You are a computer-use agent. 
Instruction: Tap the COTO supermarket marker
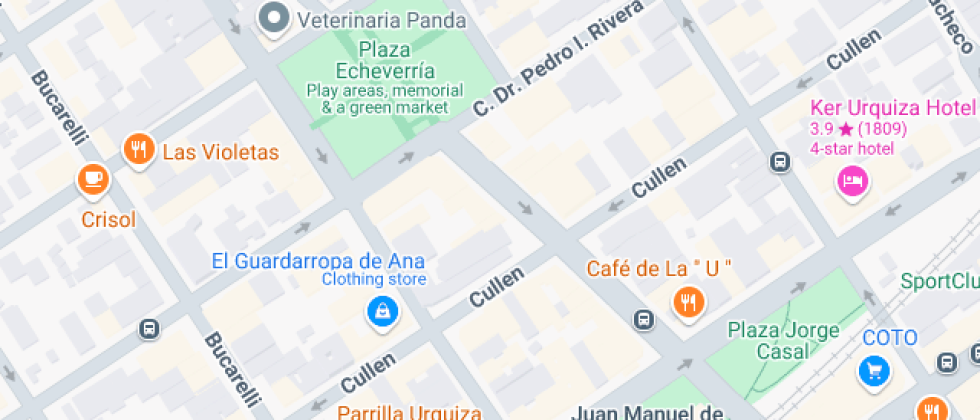(x=873, y=370)
